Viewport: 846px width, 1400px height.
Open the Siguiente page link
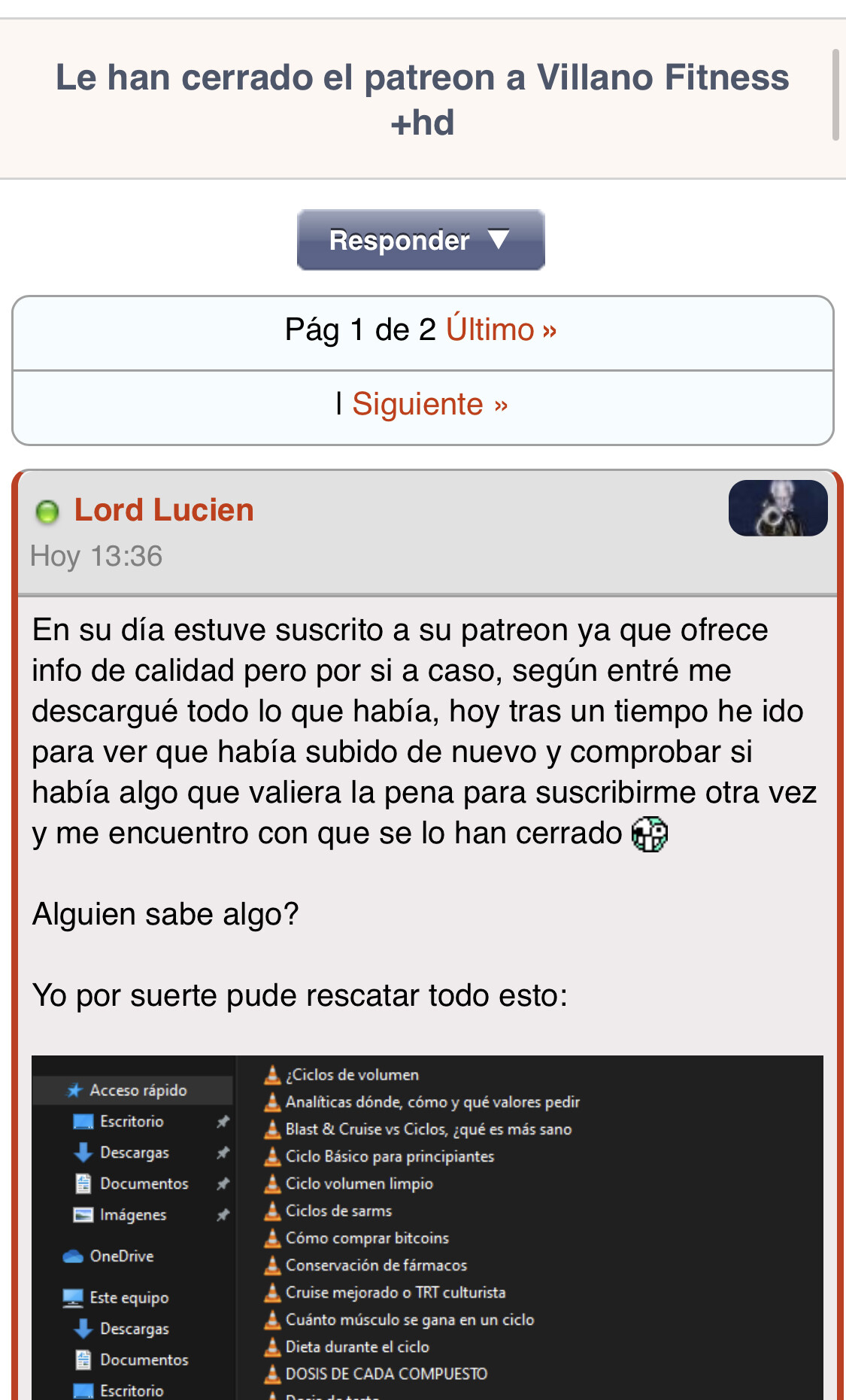coord(430,404)
